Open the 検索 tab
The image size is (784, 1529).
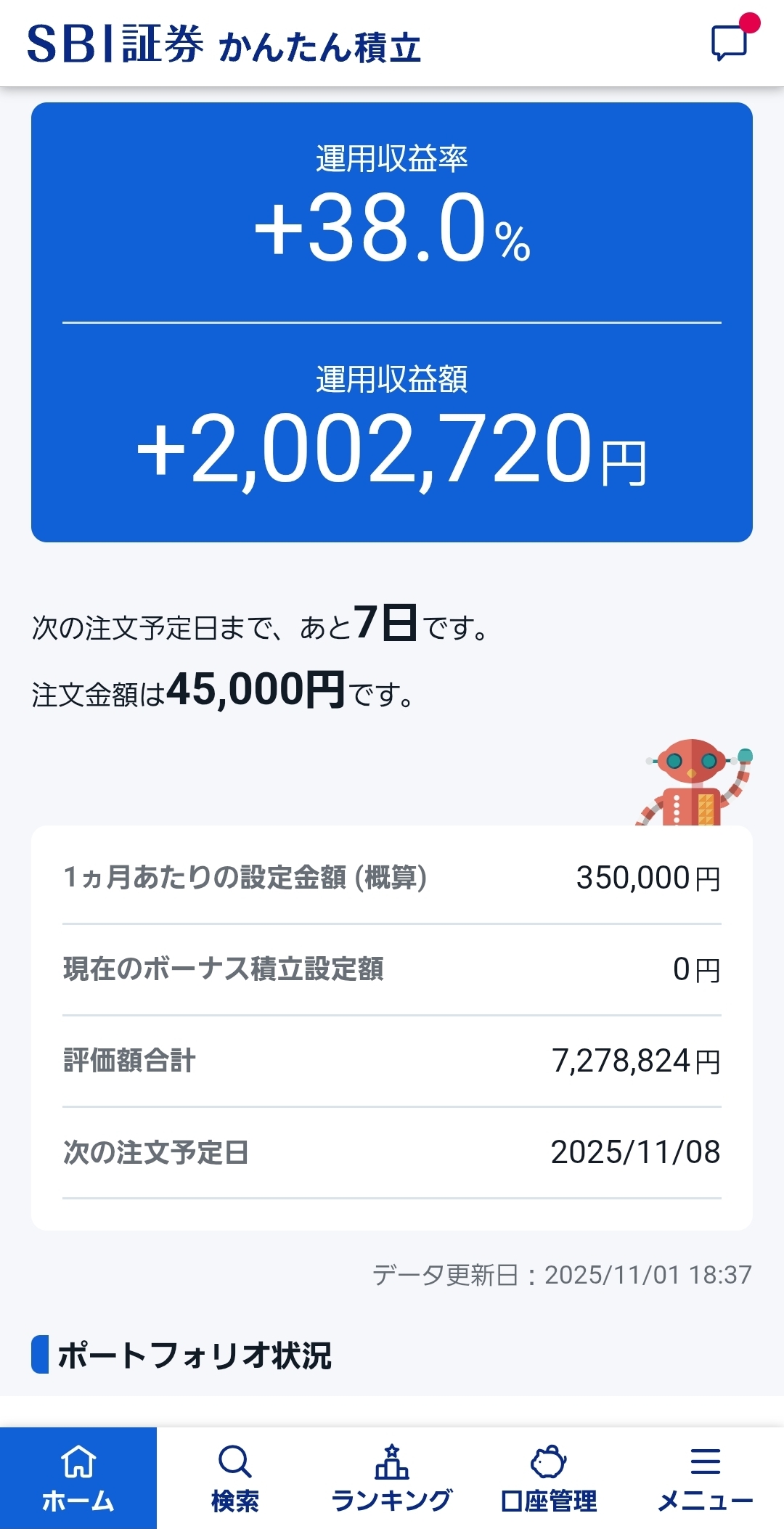click(234, 1478)
